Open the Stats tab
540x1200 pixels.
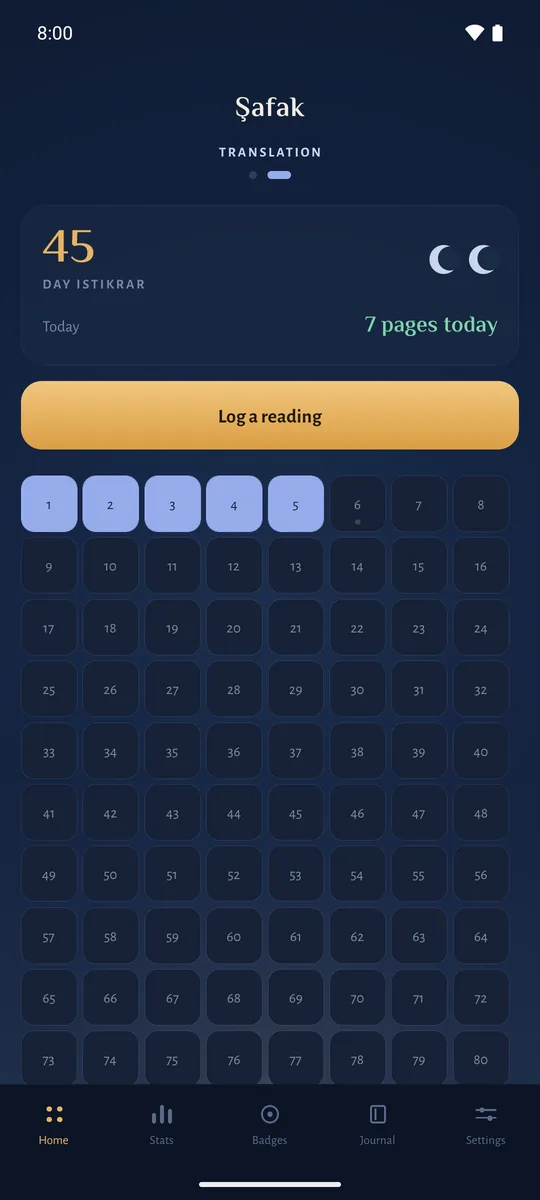tap(162, 1125)
